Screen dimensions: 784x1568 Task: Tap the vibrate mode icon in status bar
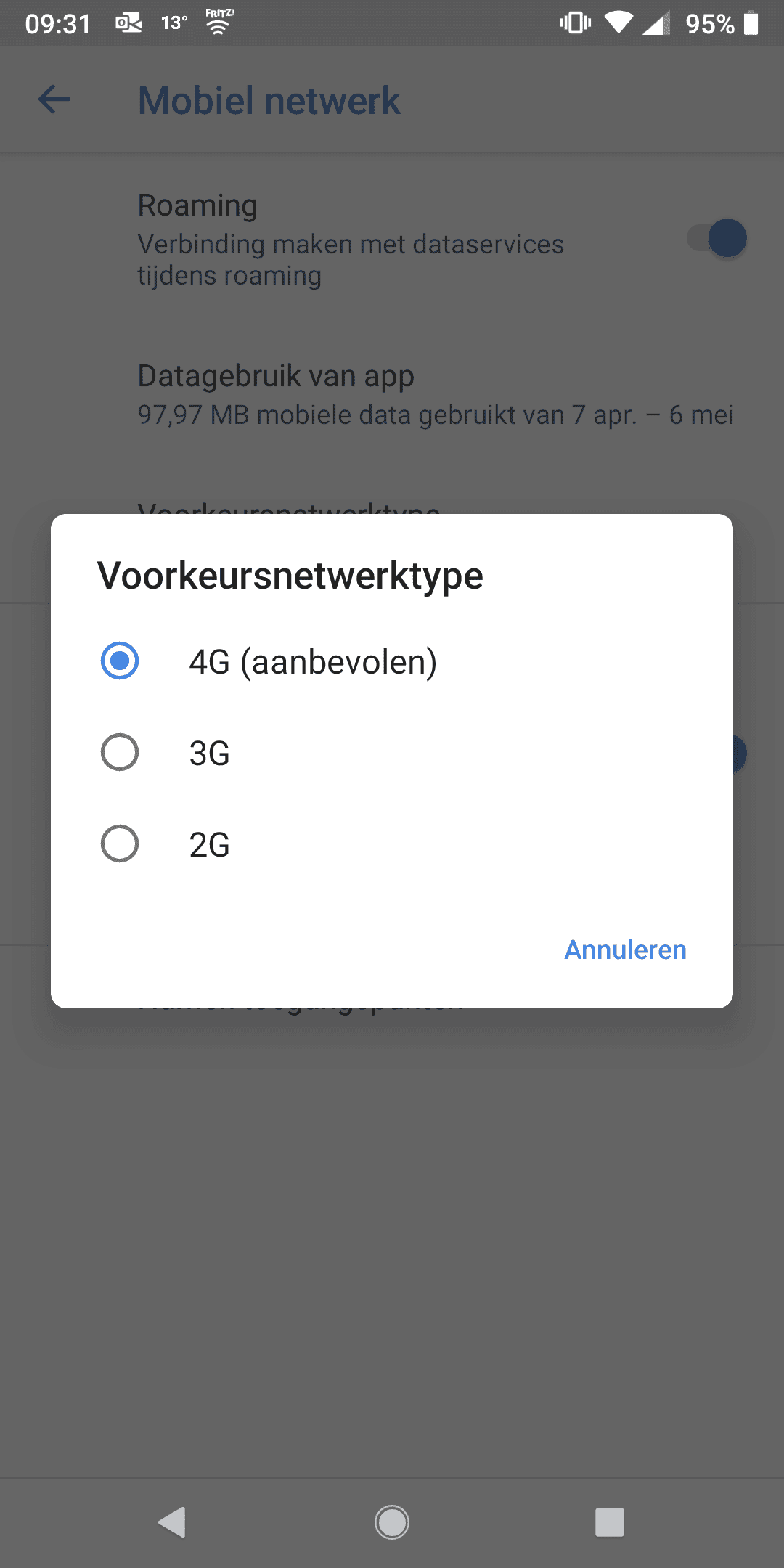pyautogui.click(x=573, y=23)
